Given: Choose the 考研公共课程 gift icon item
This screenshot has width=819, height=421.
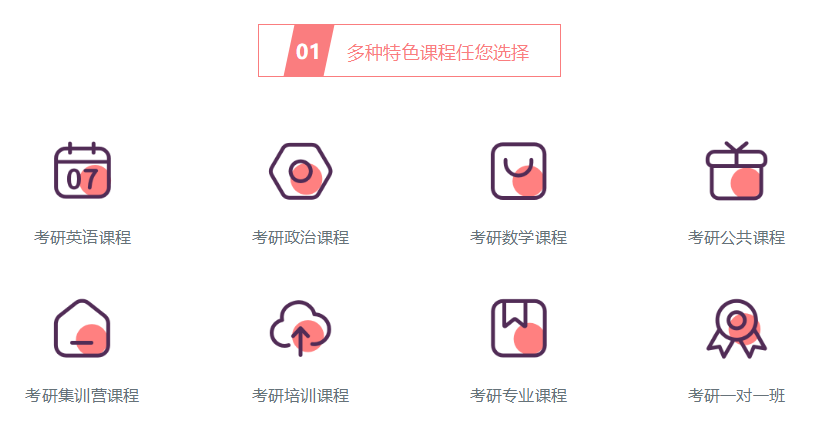Looking at the screenshot, I should coord(736,172).
